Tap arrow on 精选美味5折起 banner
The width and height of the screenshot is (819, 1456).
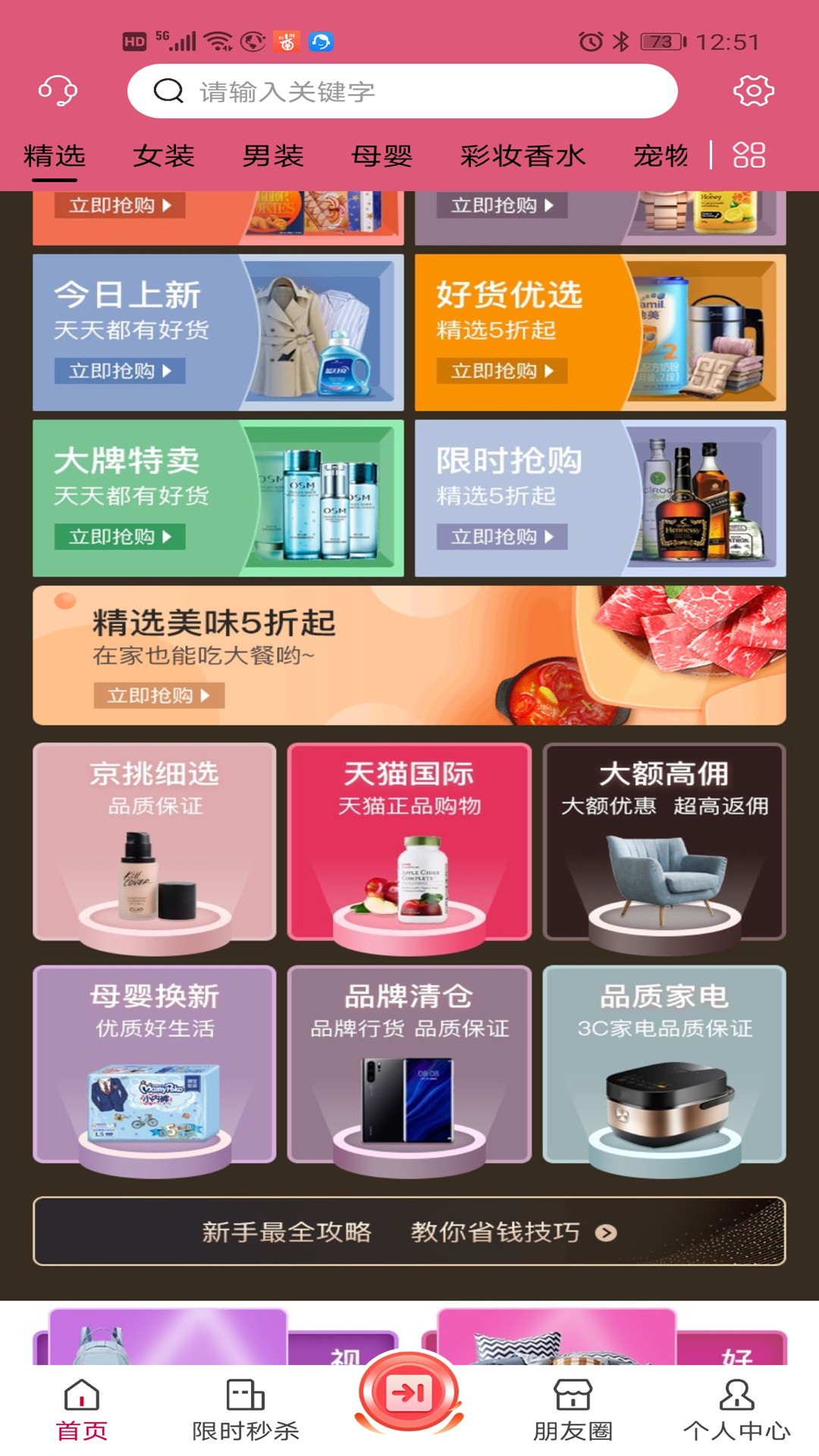207,694
